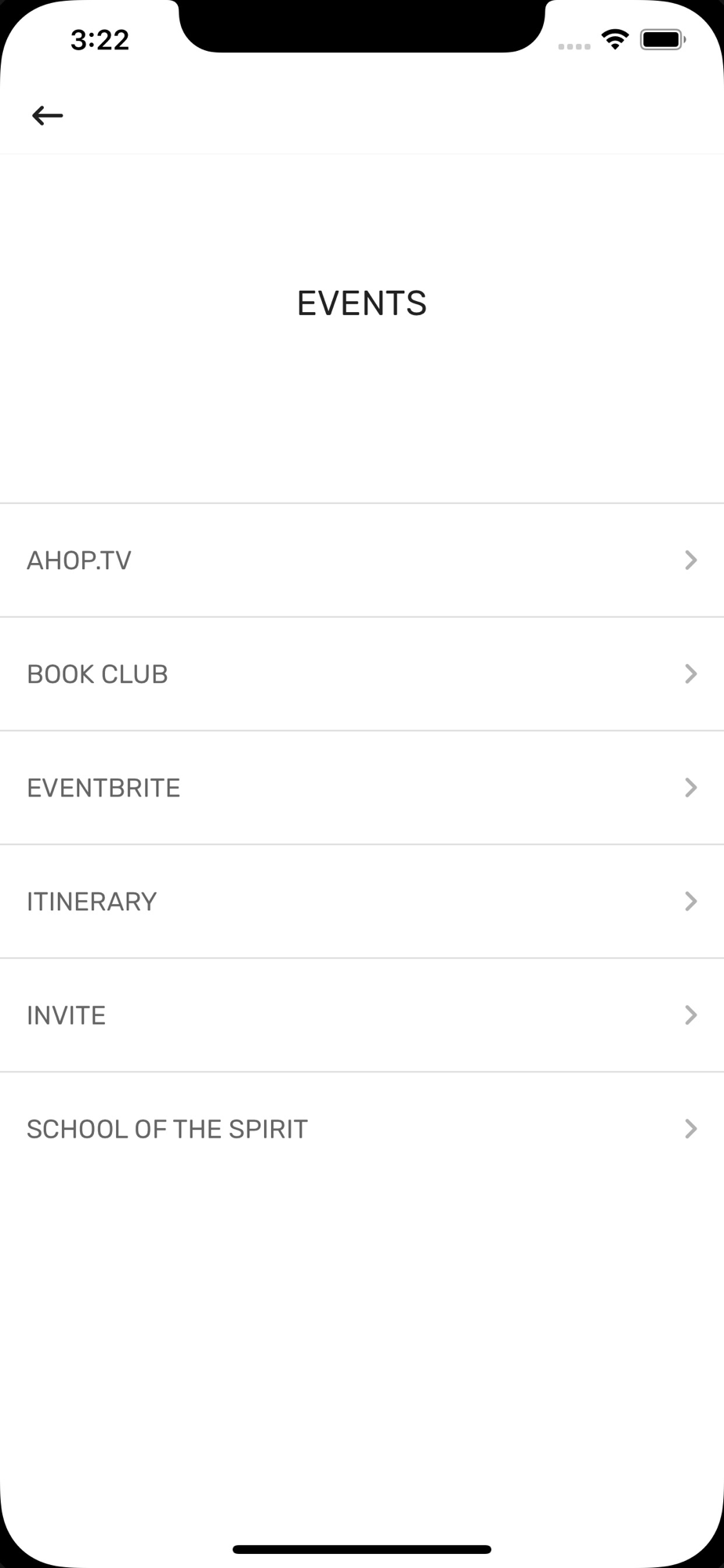
Task: Go back using the arrow icon
Action: click(47, 115)
